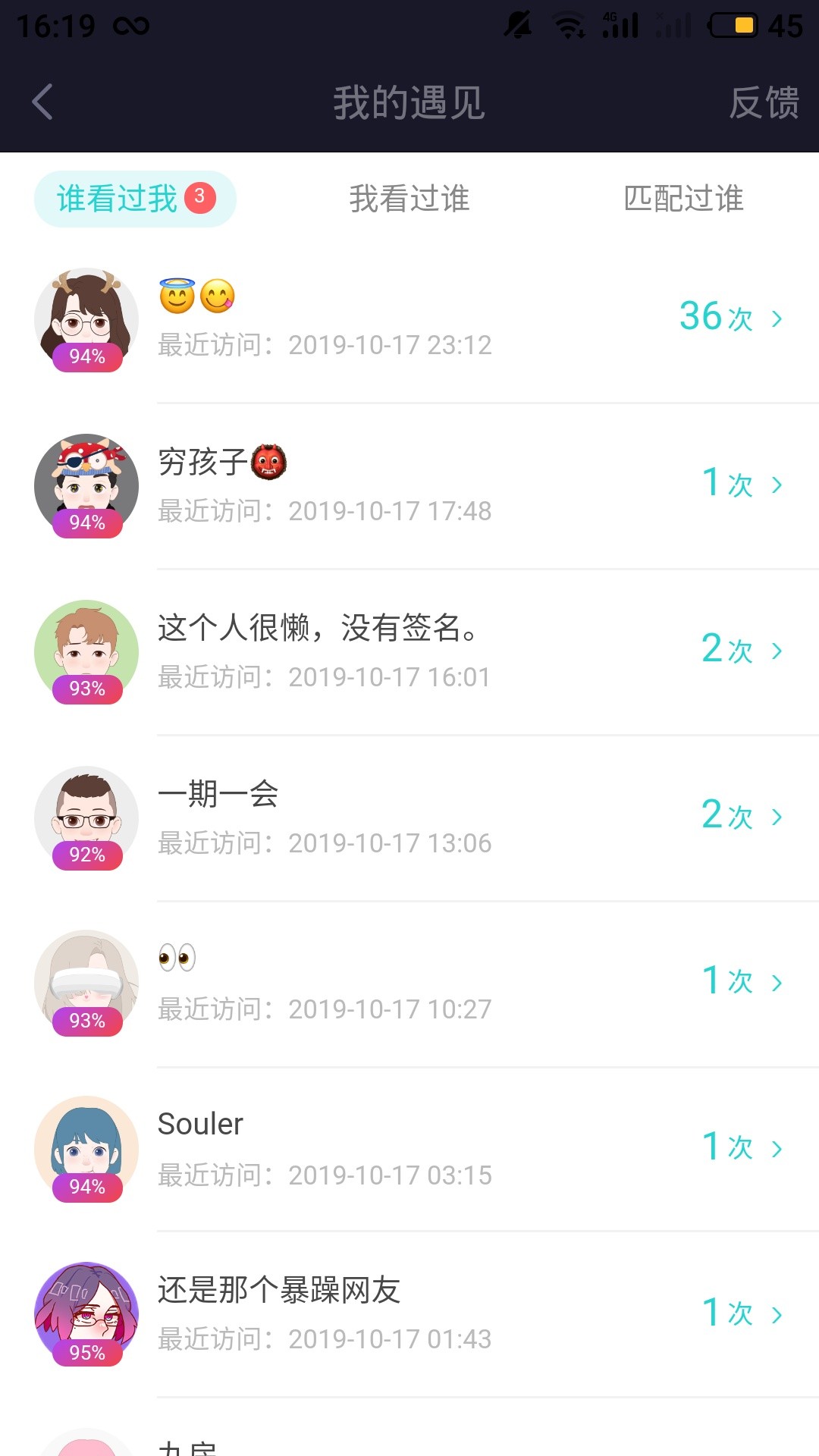Viewport: 819px width, 1456px height.
Task: Open 反馈 feedback
Action: (764, 102)
